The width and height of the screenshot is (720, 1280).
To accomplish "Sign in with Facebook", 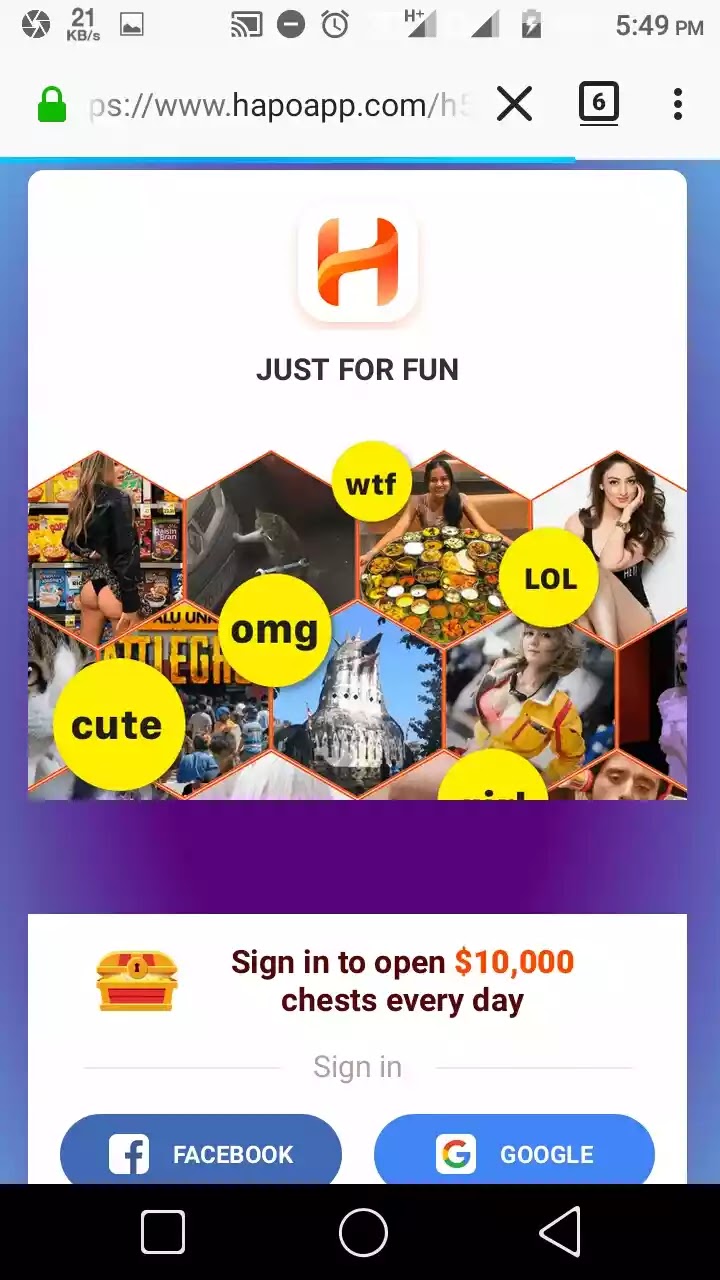I will point(201,1153).
